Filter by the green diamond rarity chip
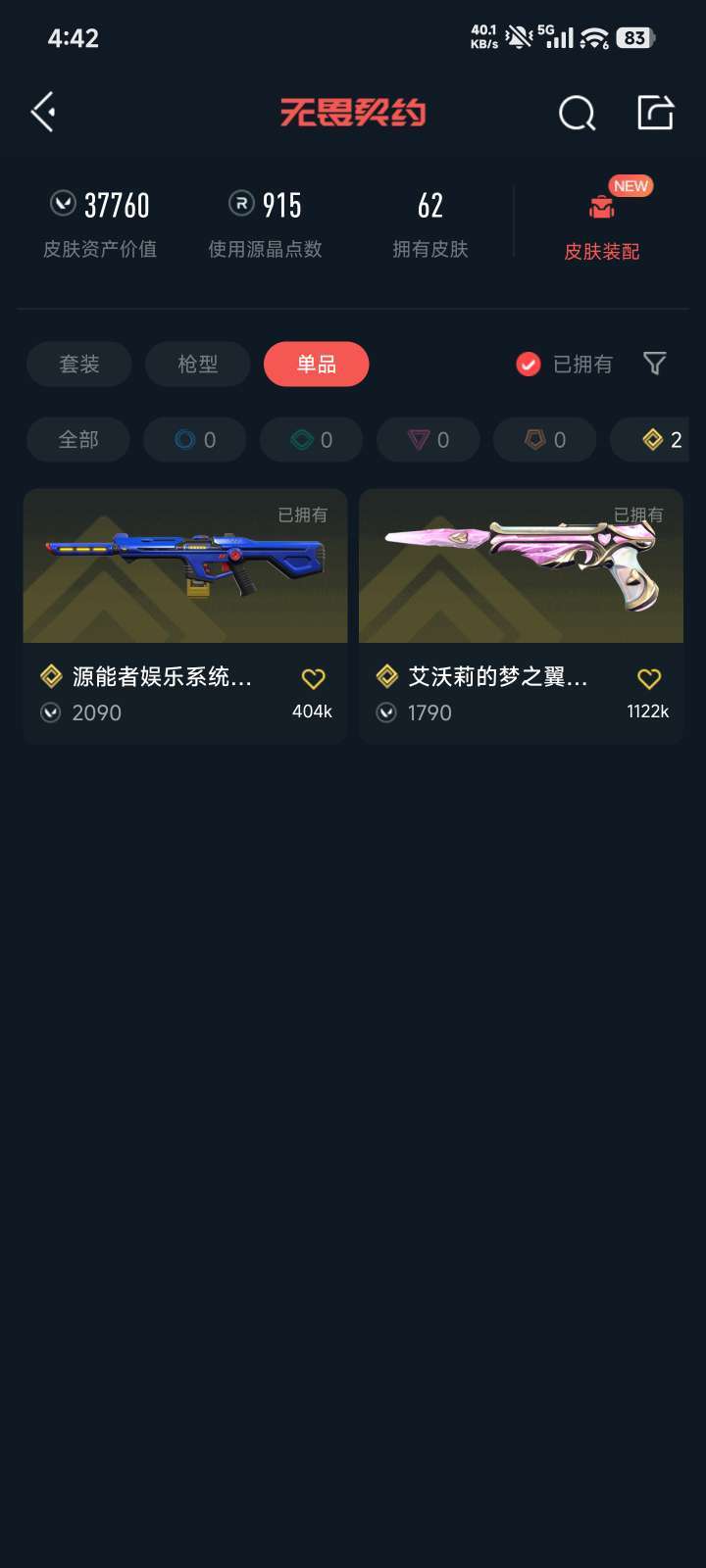The width and height of the screenshot is (706, 1568). (311, 440)
